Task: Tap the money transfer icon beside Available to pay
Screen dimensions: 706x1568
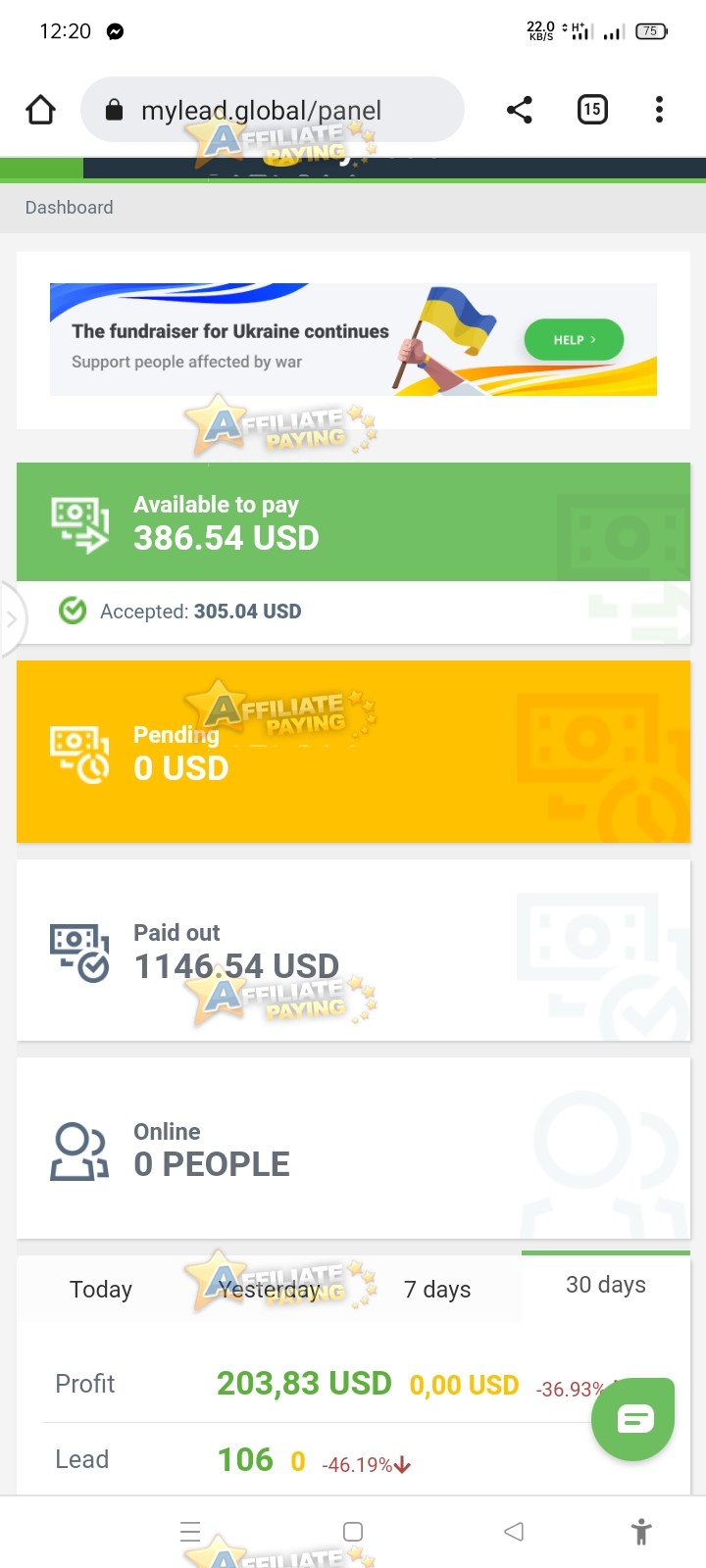Action: [x=77, y=522]
